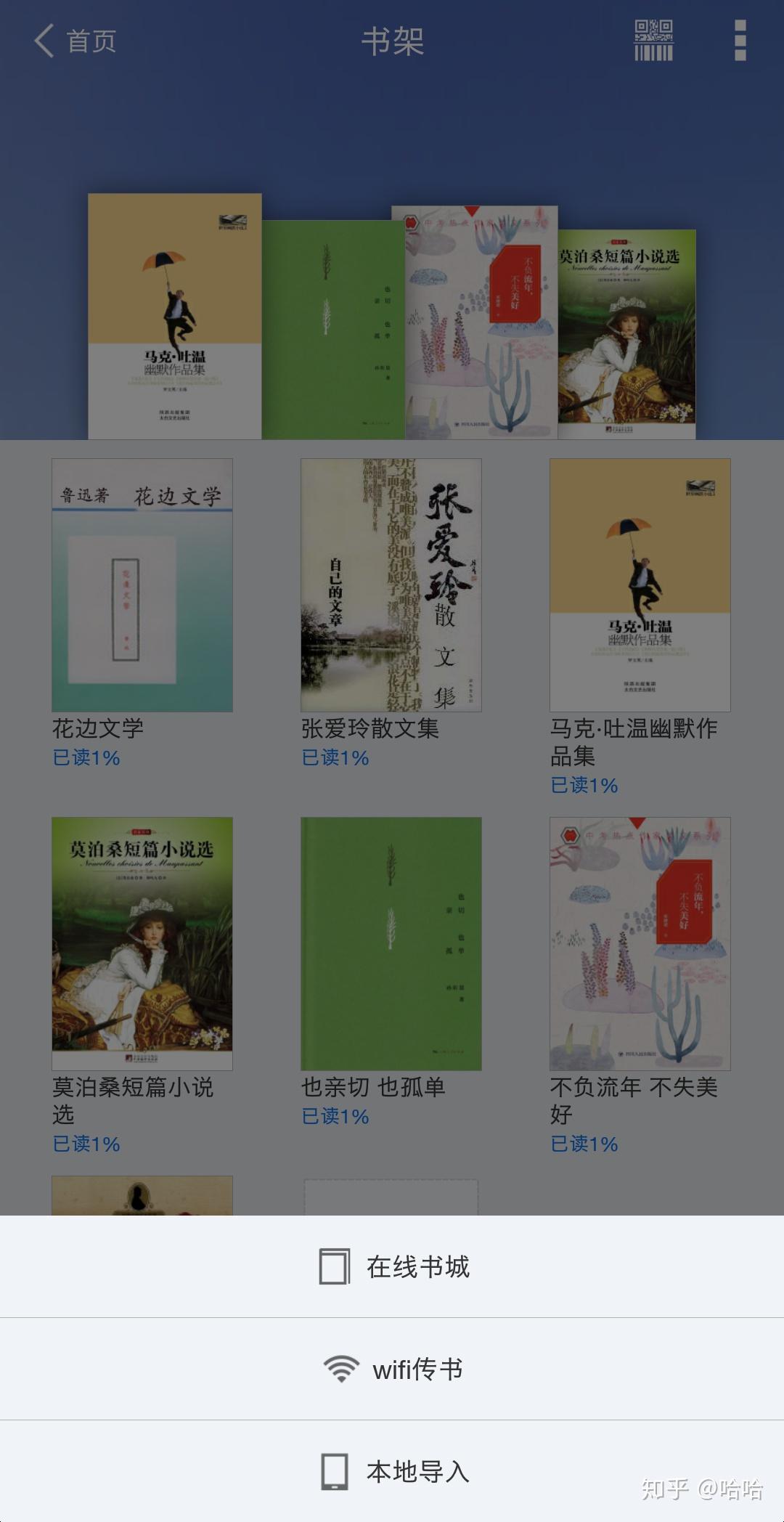
Task: Open 也亲切 也孤单 in the grid
Action: click(391, 944)
